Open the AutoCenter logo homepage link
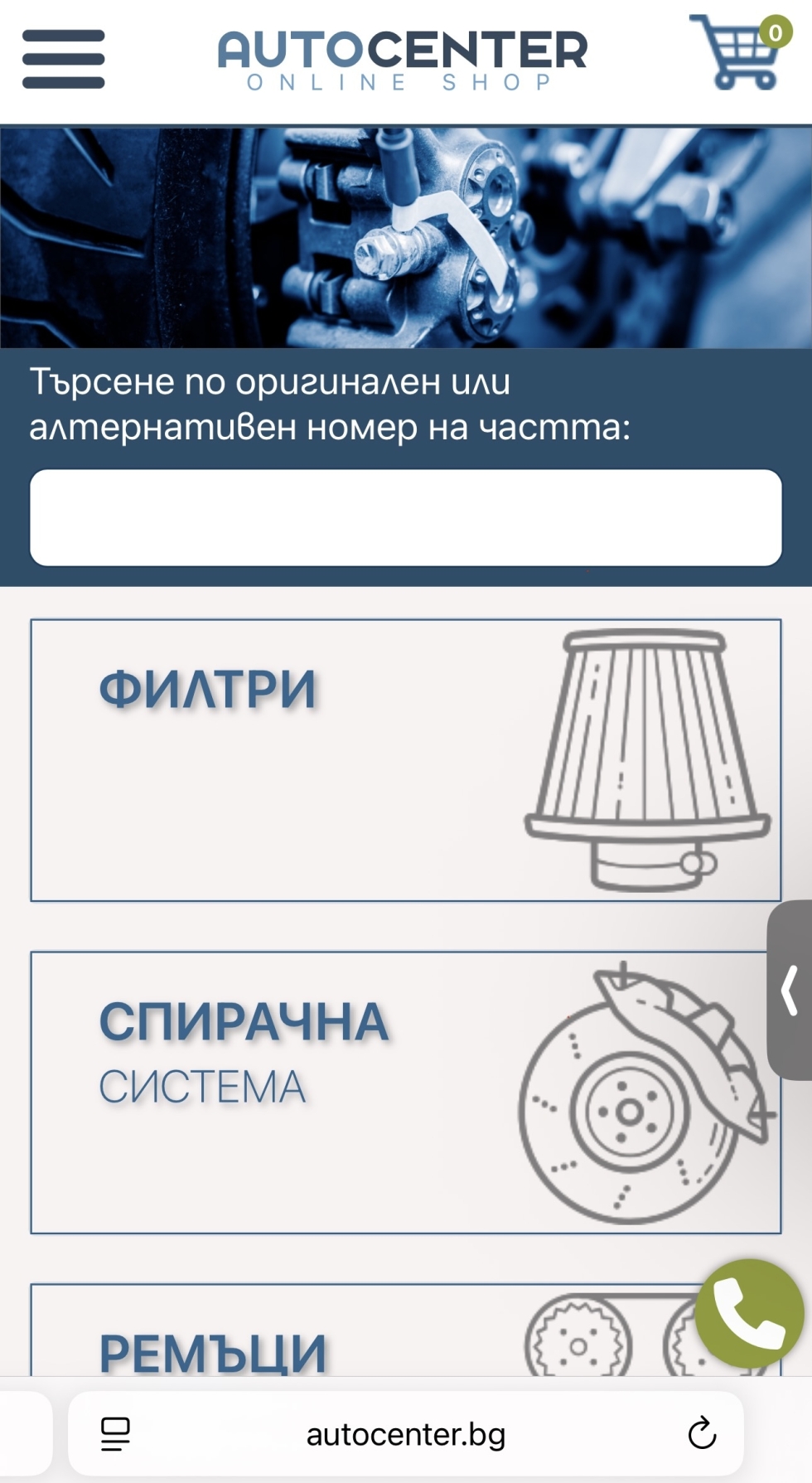This screenshot has width=812, height=1483. 403,60
